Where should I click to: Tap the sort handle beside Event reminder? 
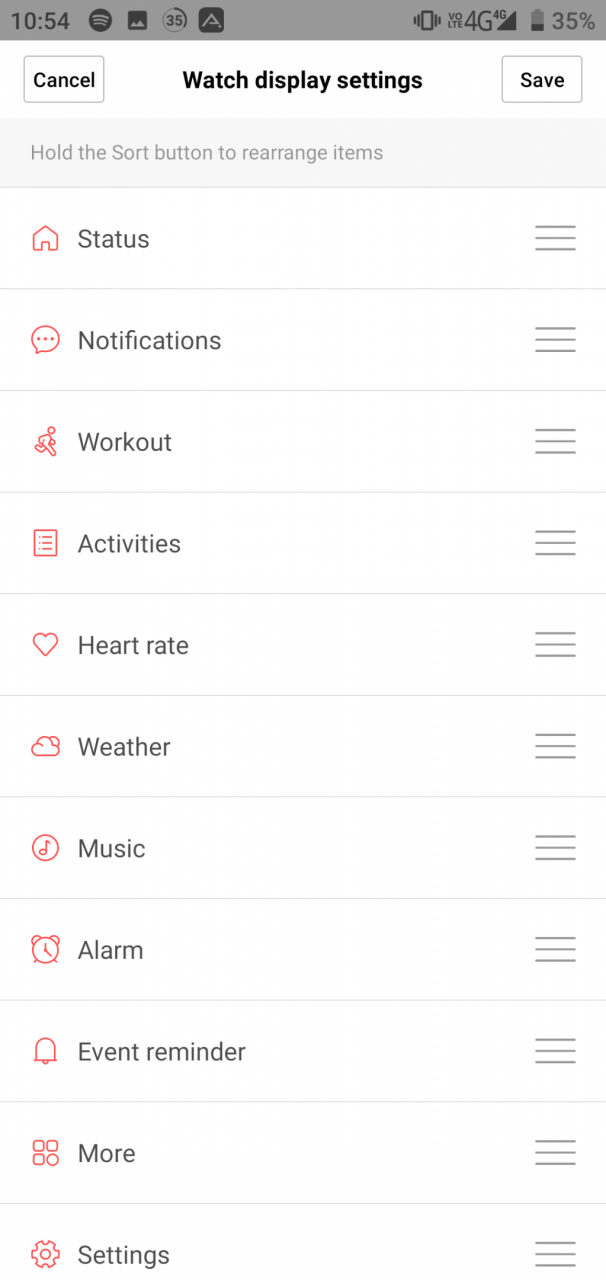click(555, 1051)
